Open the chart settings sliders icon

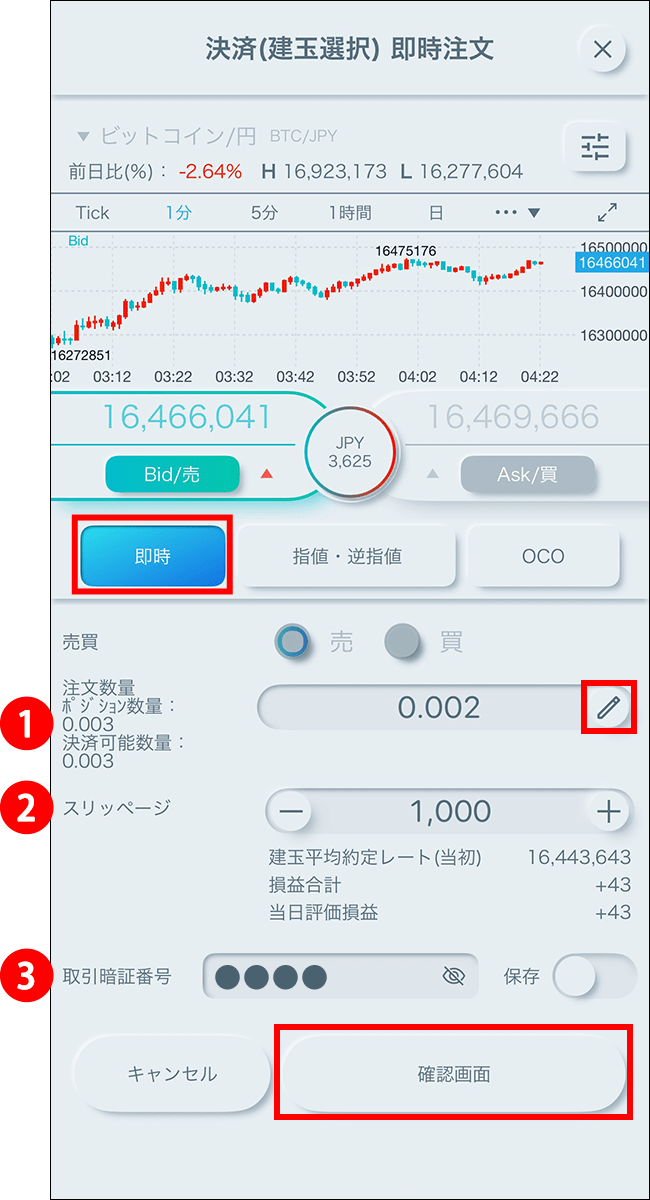point(595,147)
